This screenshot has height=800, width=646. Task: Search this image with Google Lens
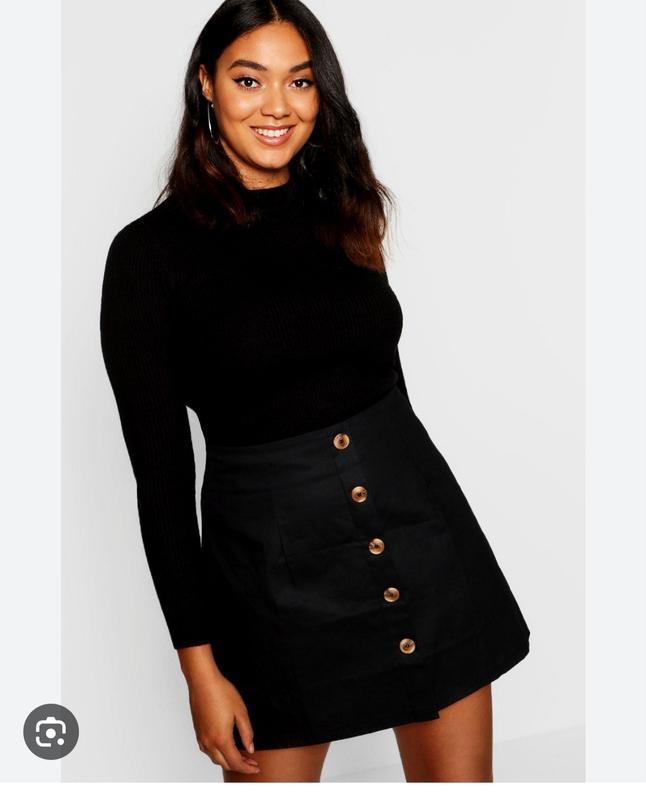tap(50, 731)
